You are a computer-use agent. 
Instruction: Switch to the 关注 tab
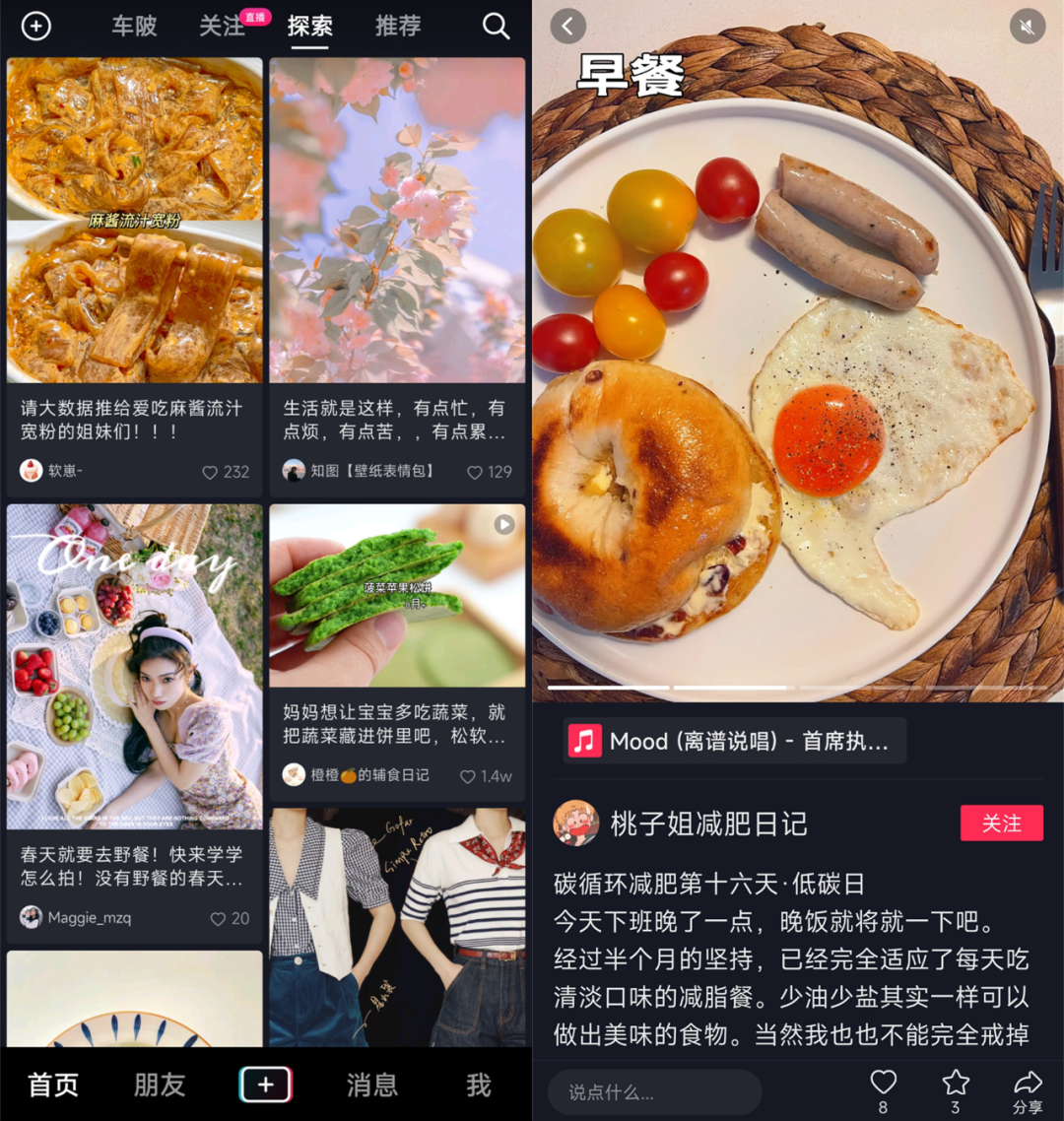pyautogui.click(x=222, y=27)
